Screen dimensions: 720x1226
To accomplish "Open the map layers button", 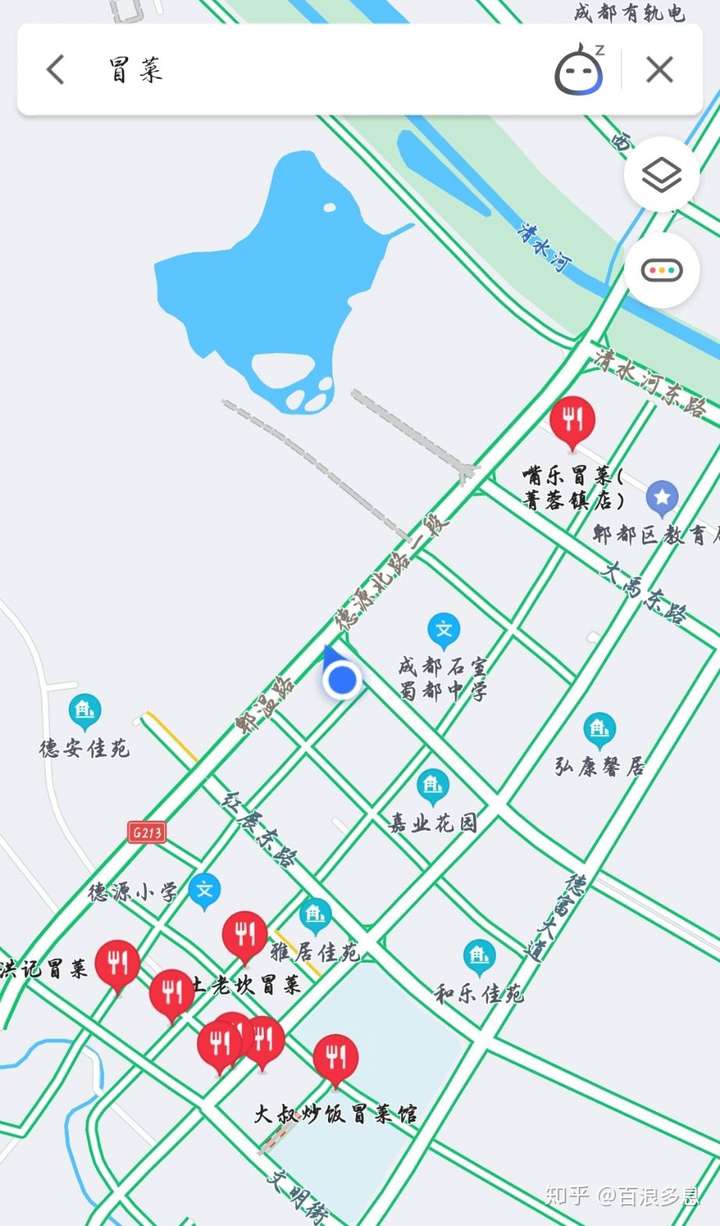I will [x=661, y=176].
